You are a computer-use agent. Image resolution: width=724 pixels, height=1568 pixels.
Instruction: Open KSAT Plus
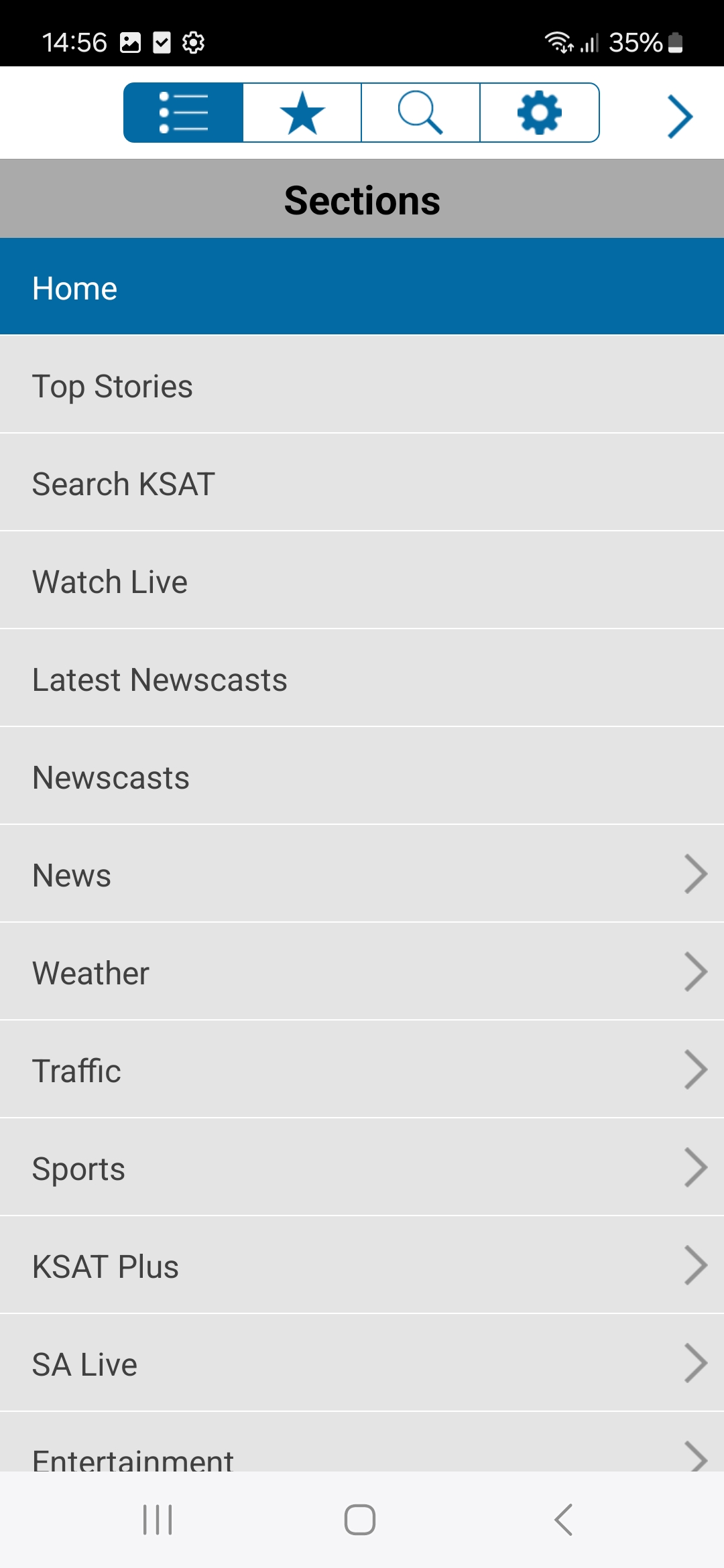pyautogui.click(x=362, y=1265)
